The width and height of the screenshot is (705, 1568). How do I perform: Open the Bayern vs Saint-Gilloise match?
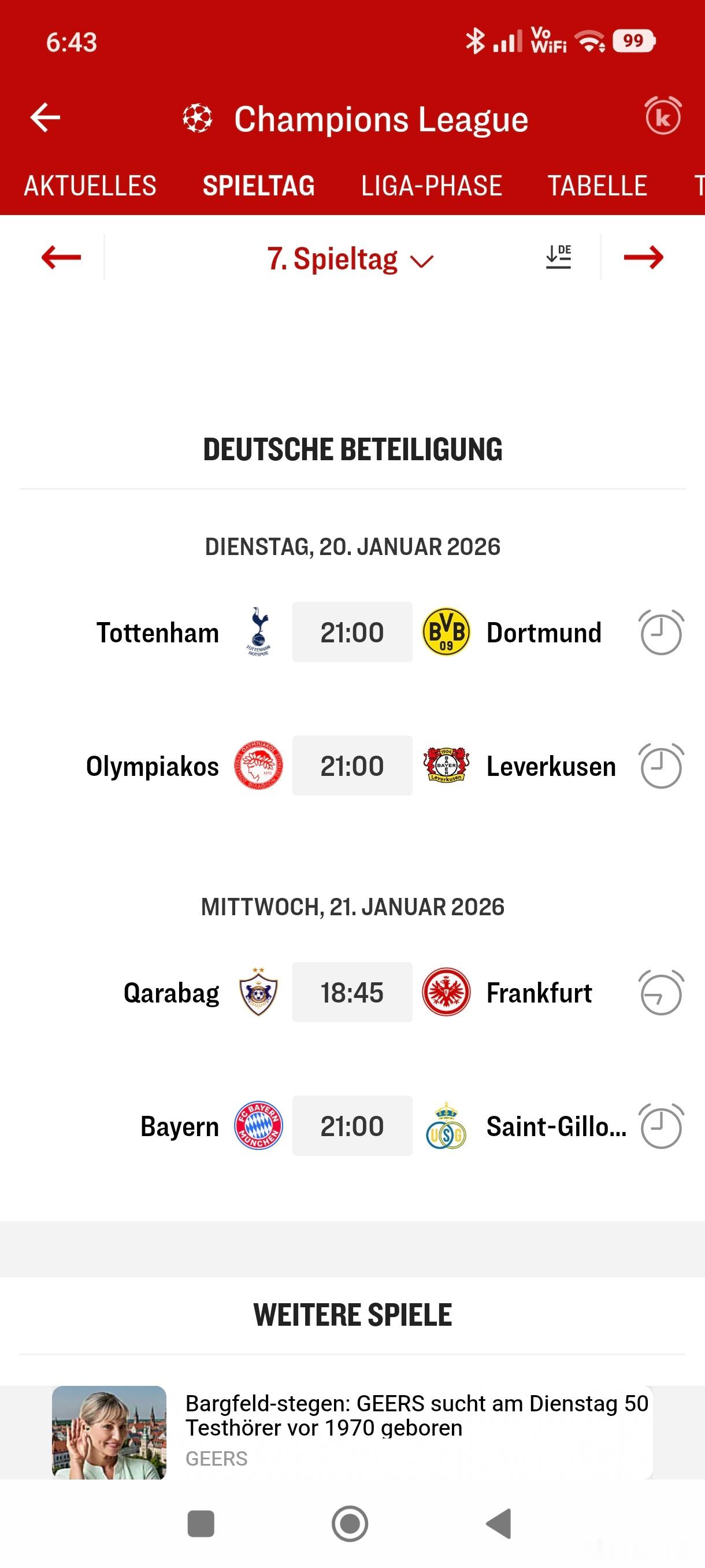pos(352,1126)
